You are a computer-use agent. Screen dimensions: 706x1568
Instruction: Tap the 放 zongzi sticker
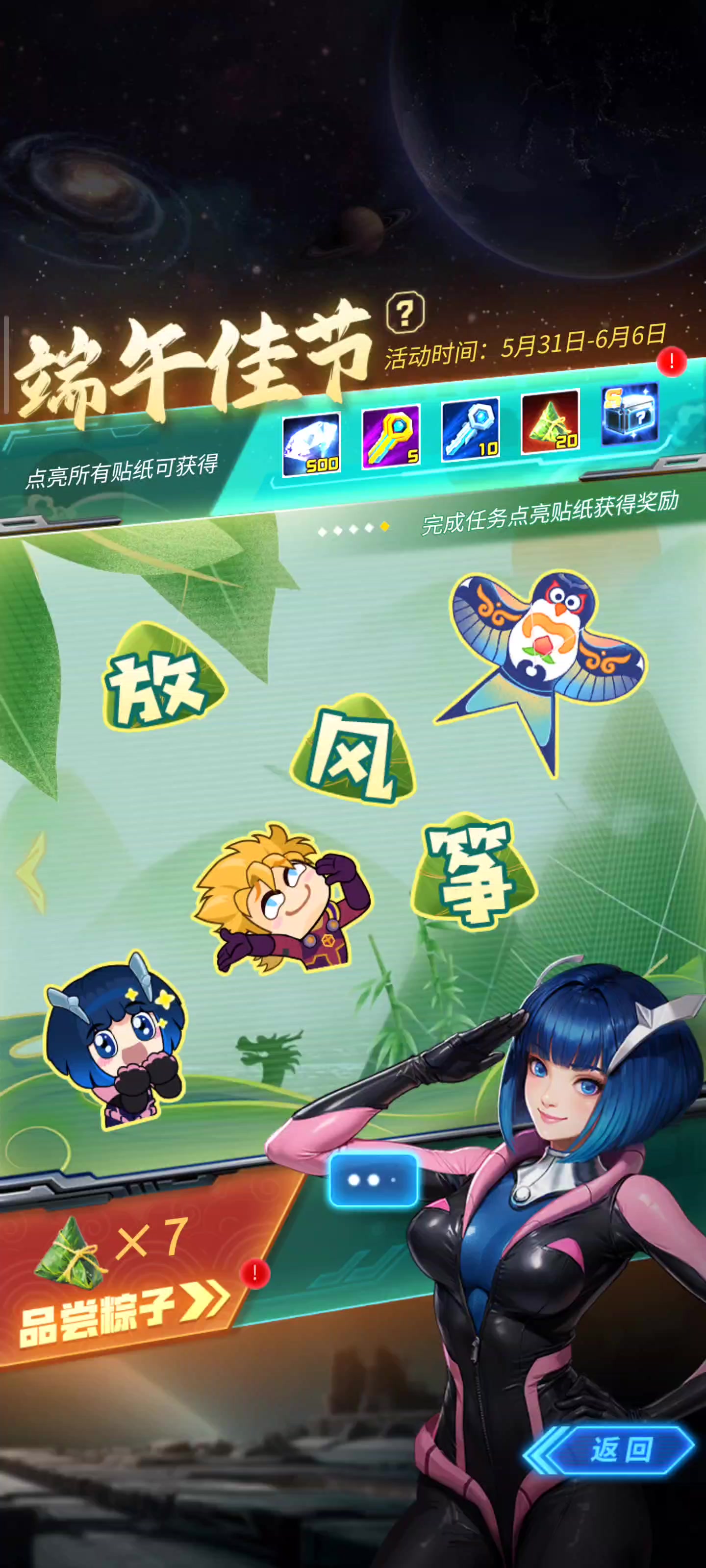coord(161,678)
